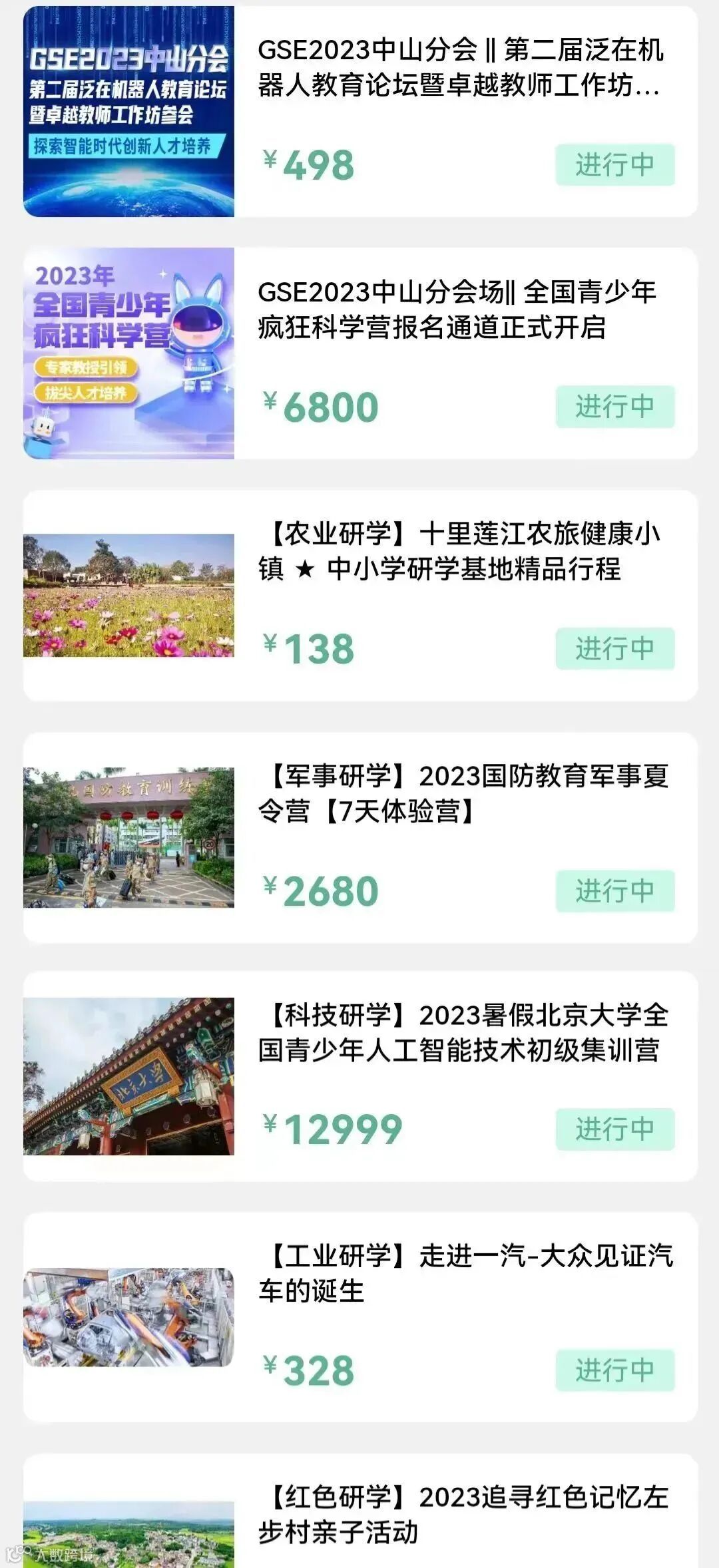Screen dimensions: 719x1568
Task: Tap 进行中 for the ¥138 agriculture trip
Action: point(614,648)
